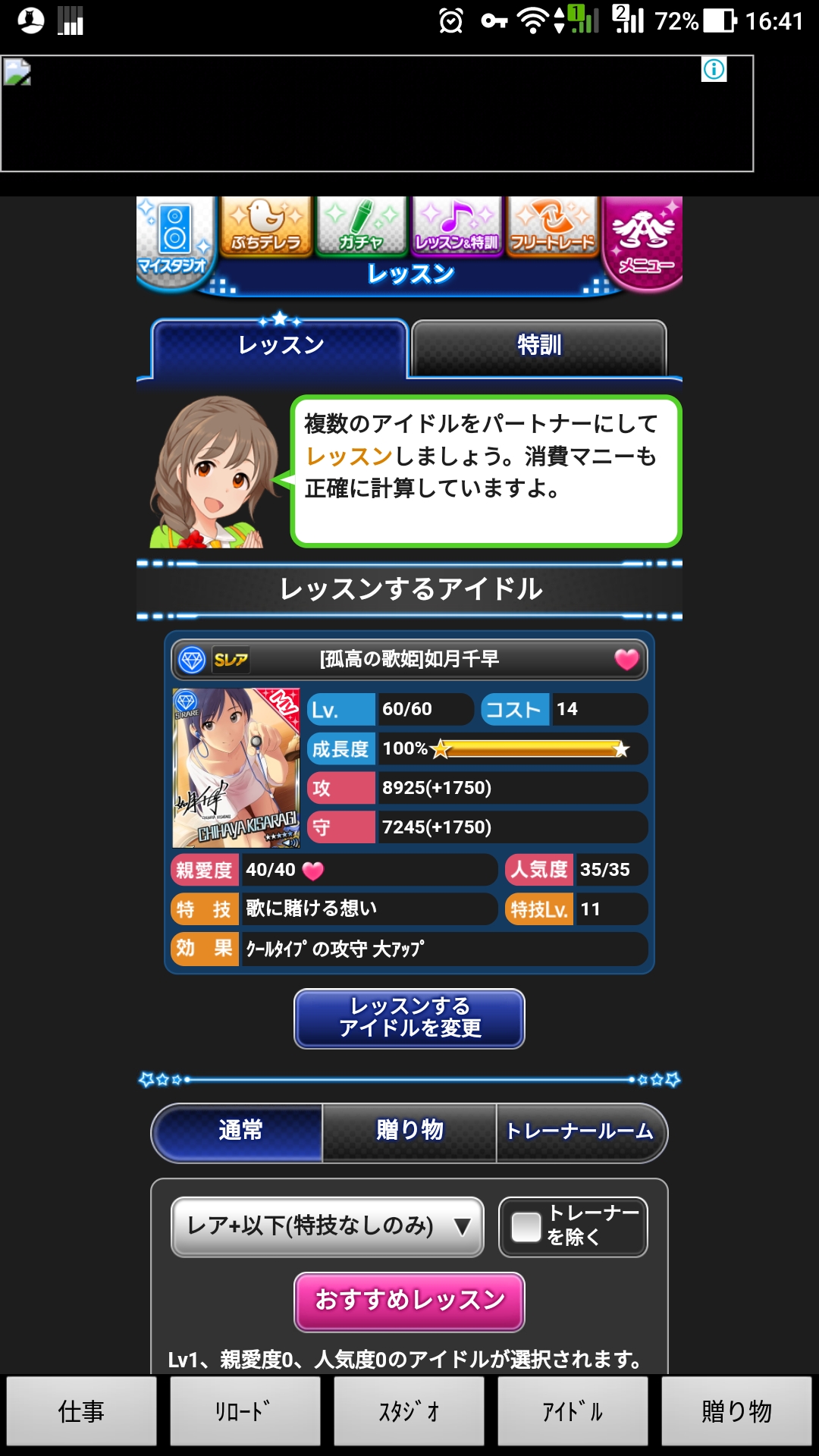
Task: Open the ぷちデレラ shortcut
Action: pos(265,227)
